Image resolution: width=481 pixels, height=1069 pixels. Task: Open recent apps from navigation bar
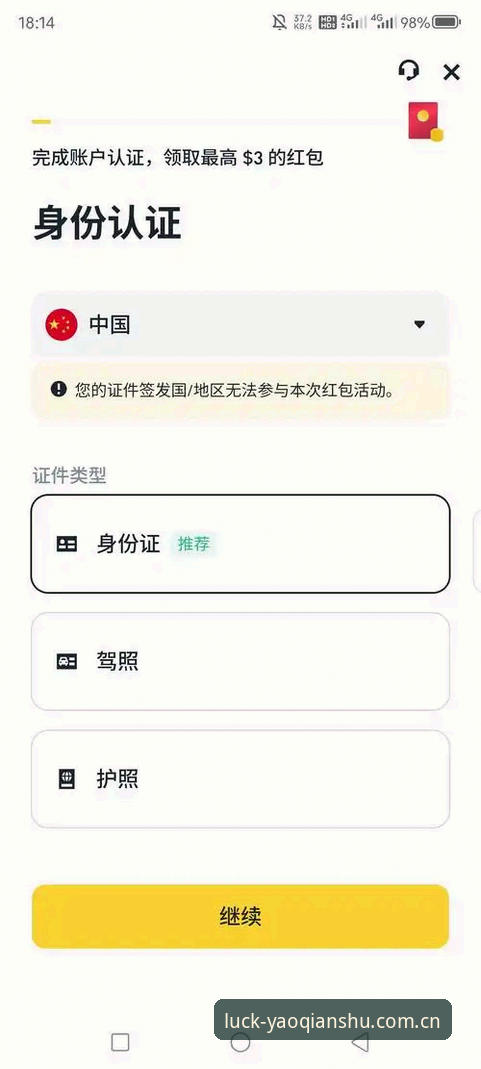tap(120, 1042)
